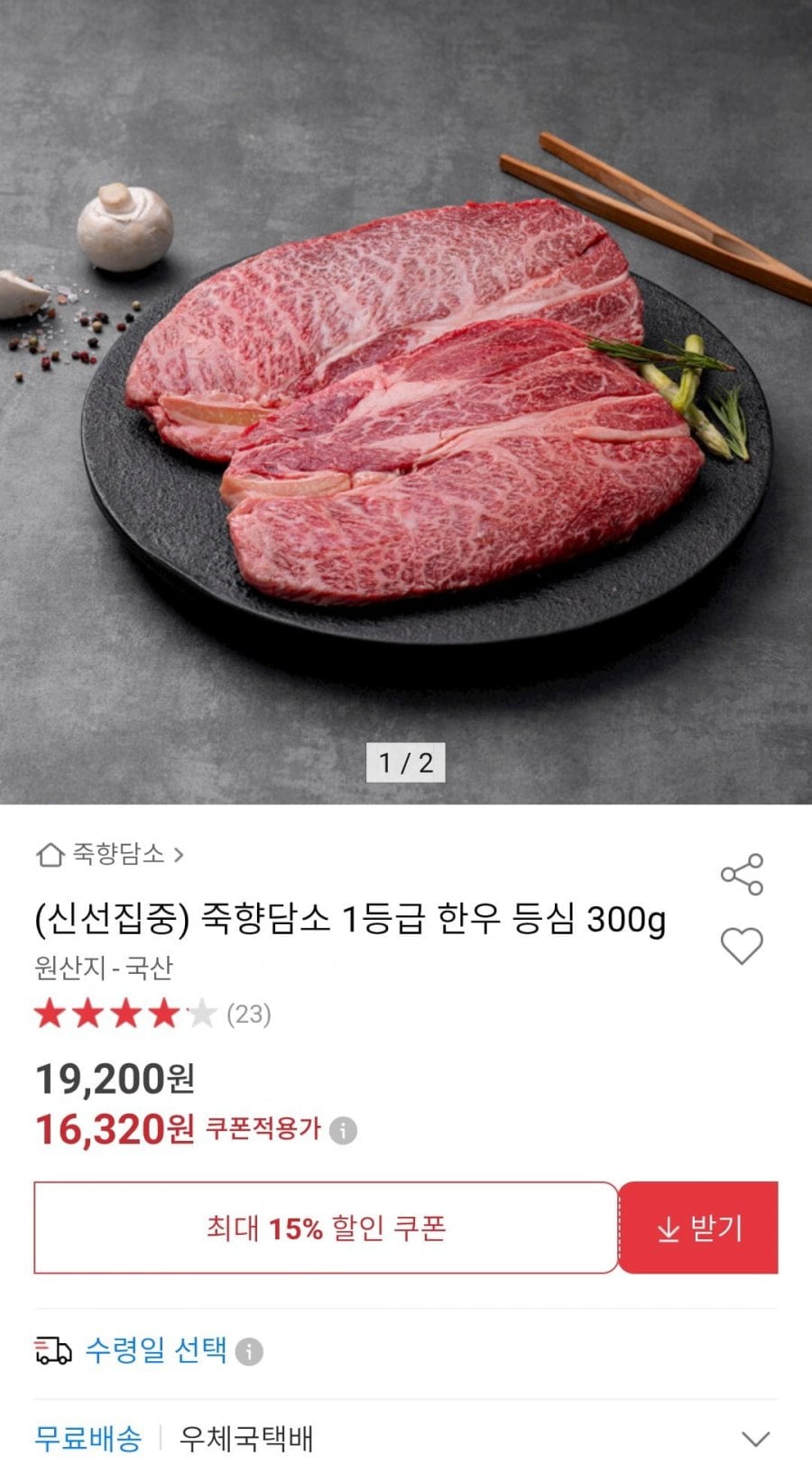The image size is (812, 1474).
Task: Share this 한우 등심 product
Action: [x=742, y=874]
